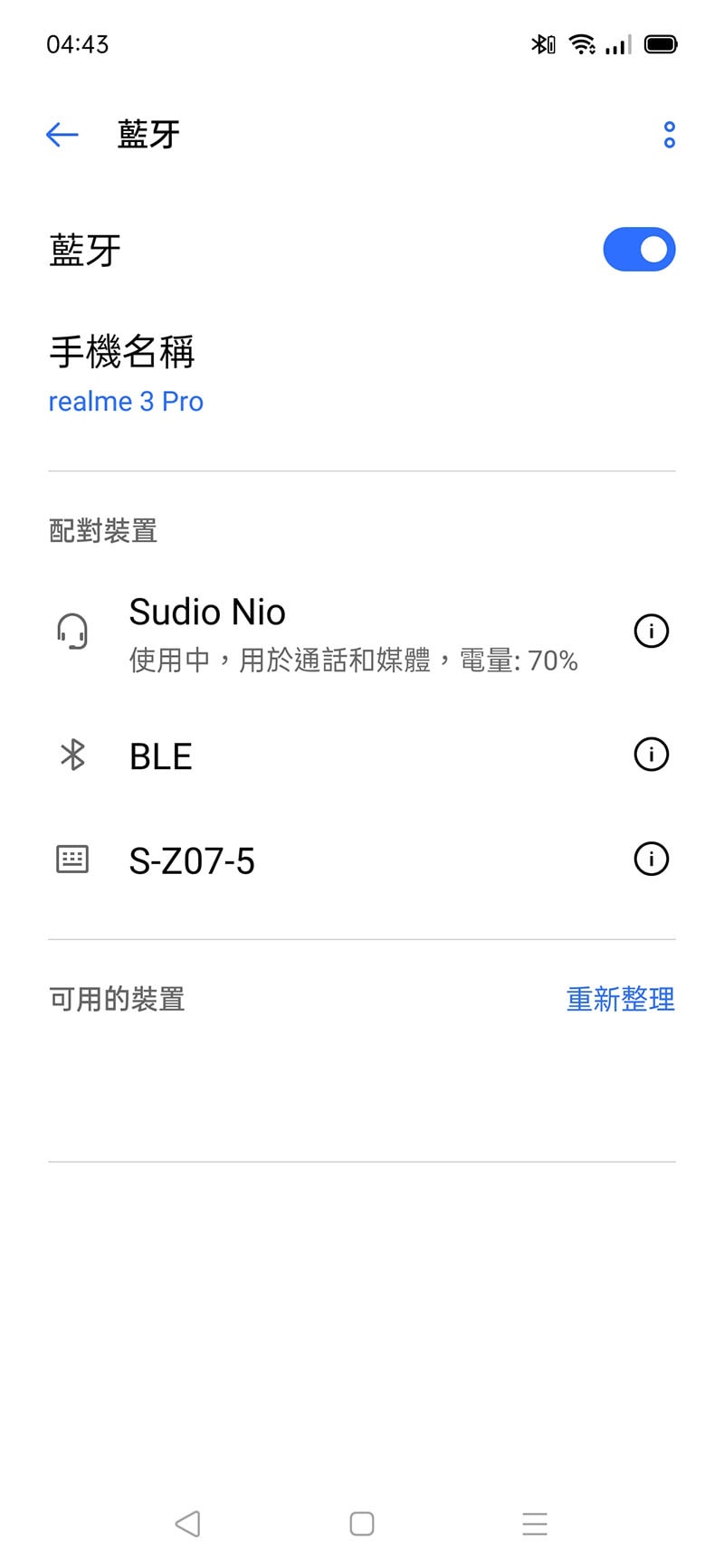The width and height of the screenshot is (724, 1568).
Task: Refresh available devices with 重新整理
Action: click(x=620, y=999)
